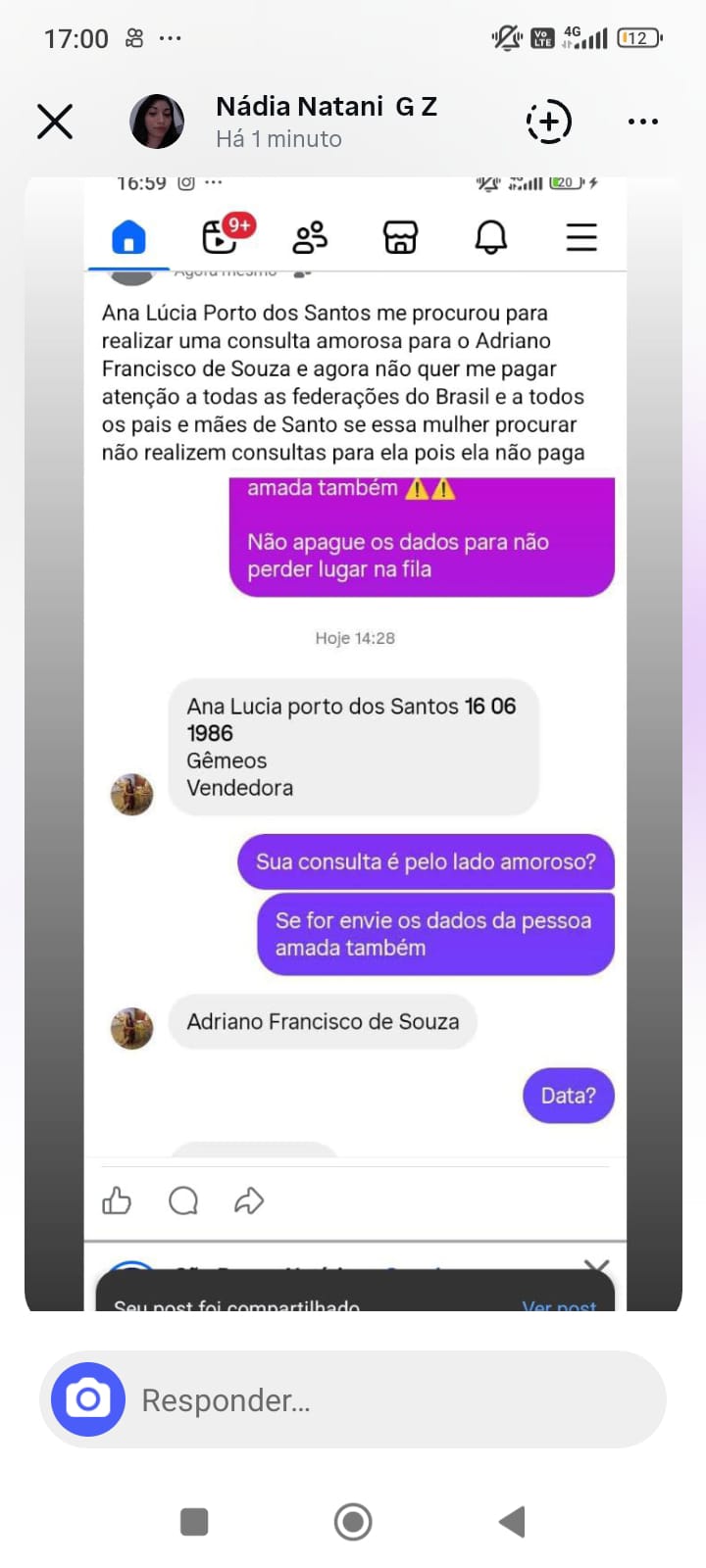Close the story viewer

[55, 122]
